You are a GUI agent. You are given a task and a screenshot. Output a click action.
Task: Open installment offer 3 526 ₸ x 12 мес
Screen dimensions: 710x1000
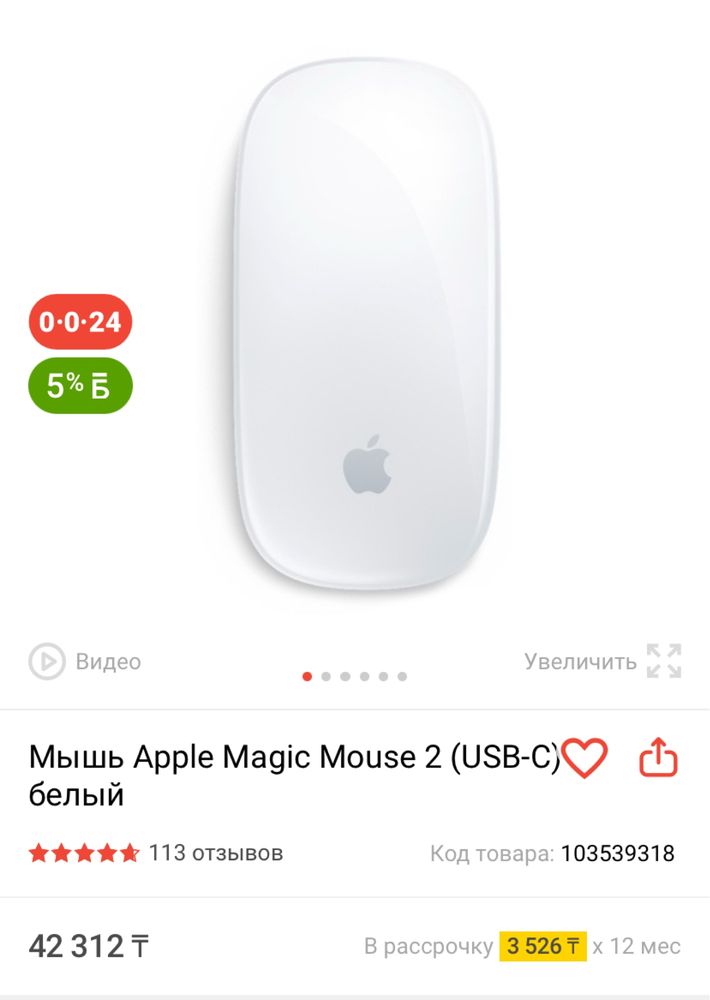[543, 946]
